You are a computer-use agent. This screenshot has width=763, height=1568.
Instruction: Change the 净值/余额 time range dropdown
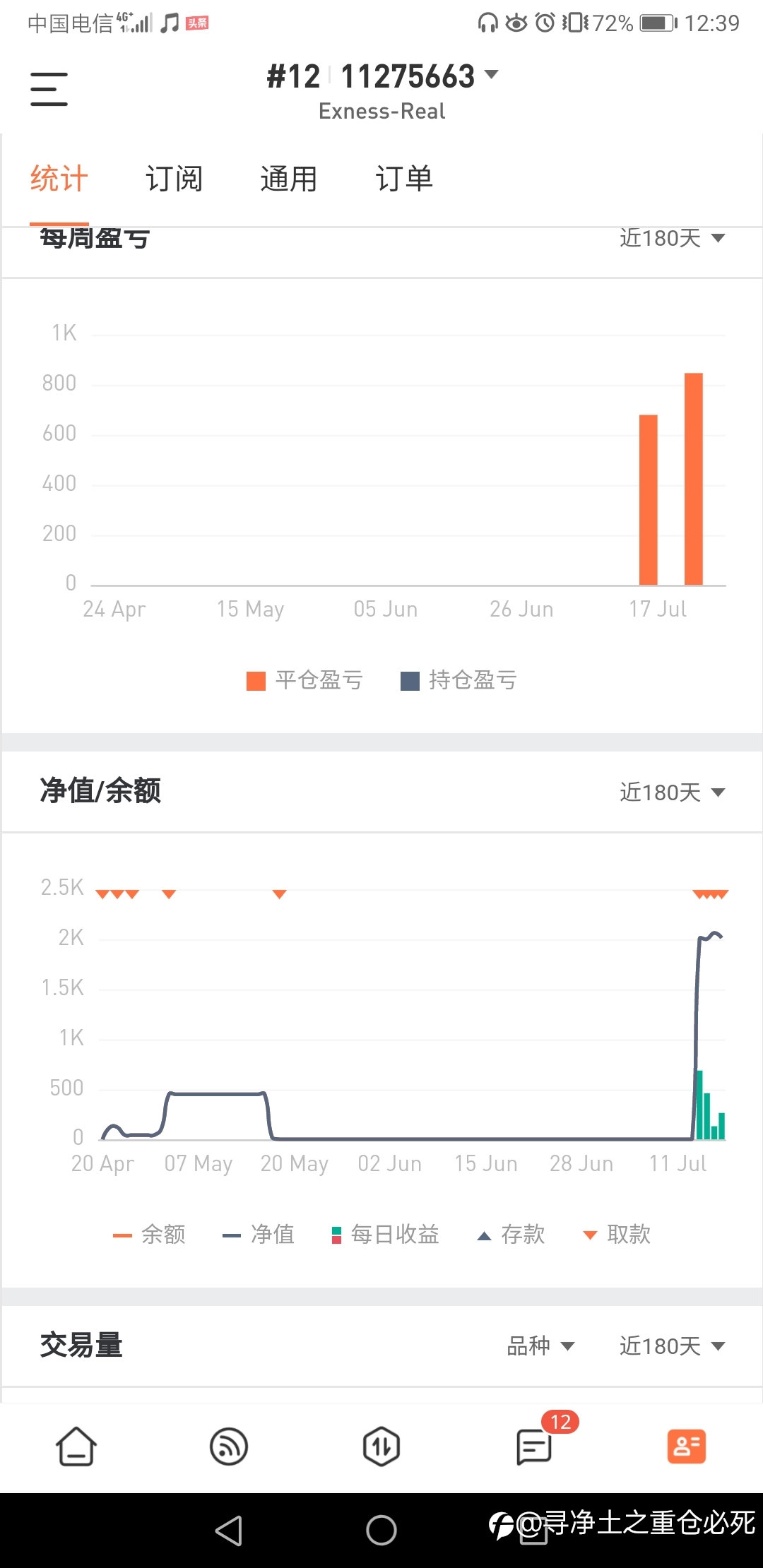coord(672,792)
